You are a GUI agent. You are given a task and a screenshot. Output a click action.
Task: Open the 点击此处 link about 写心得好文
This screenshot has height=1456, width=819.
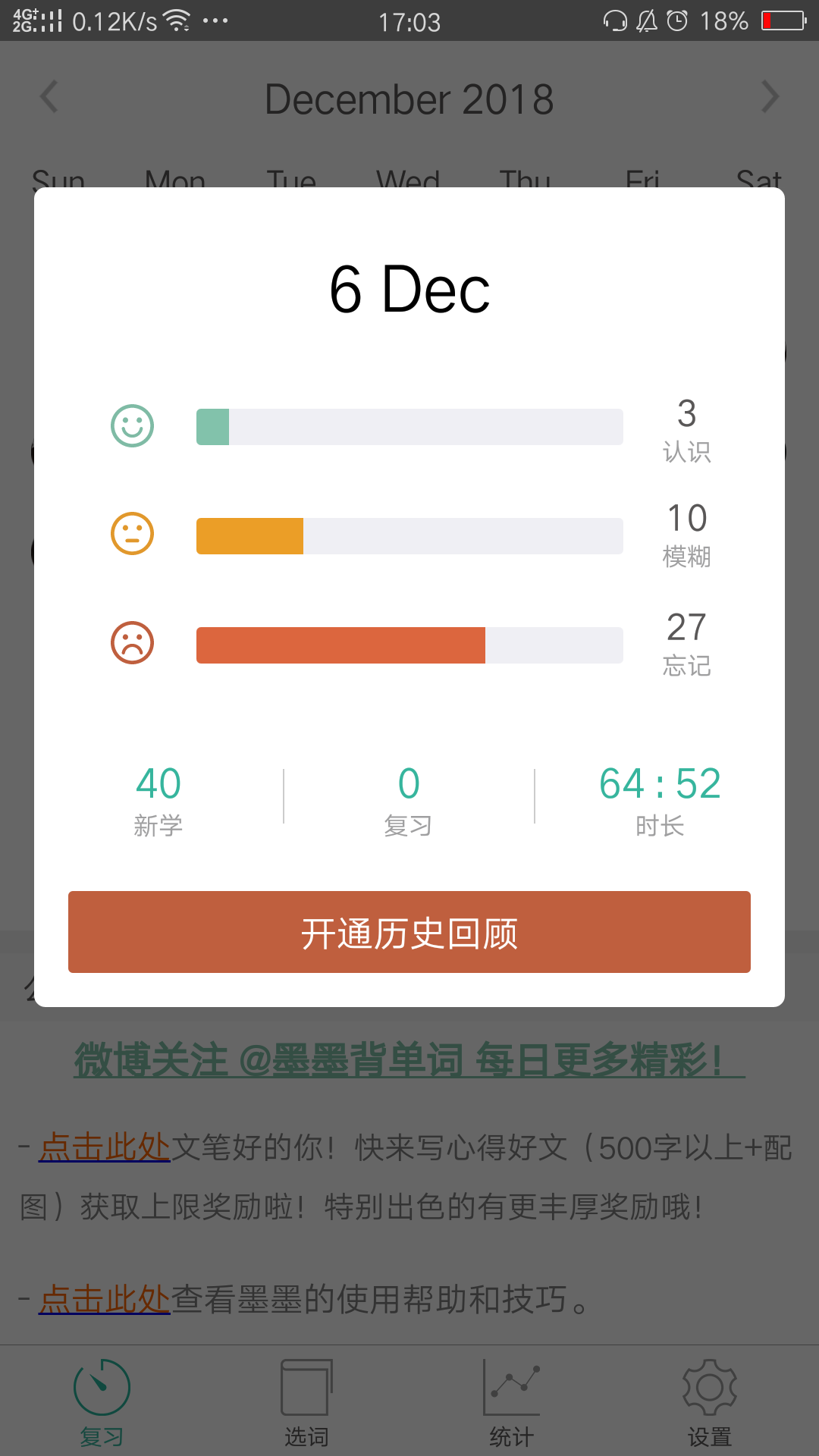click(x=105, y=1147)
